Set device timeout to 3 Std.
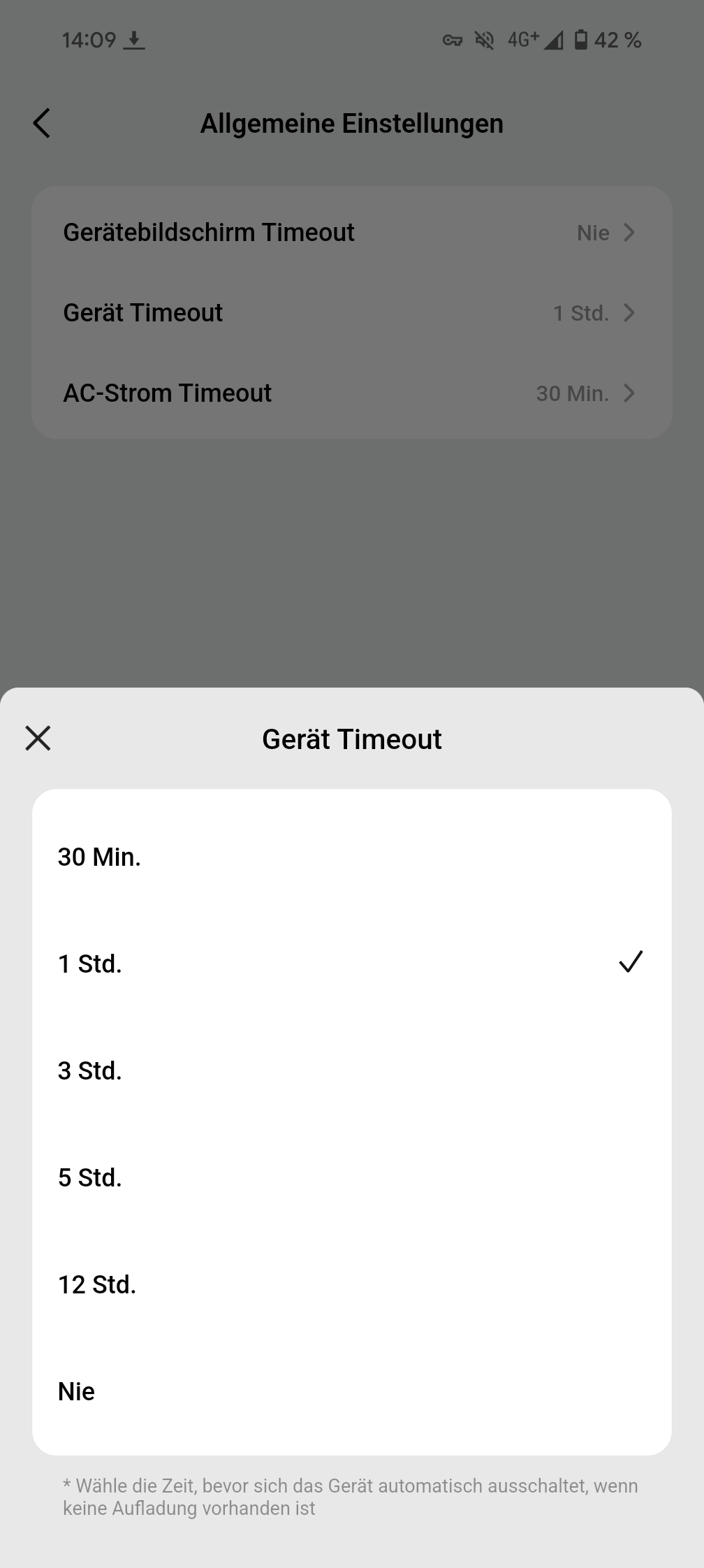 (x=352, y=1070)
